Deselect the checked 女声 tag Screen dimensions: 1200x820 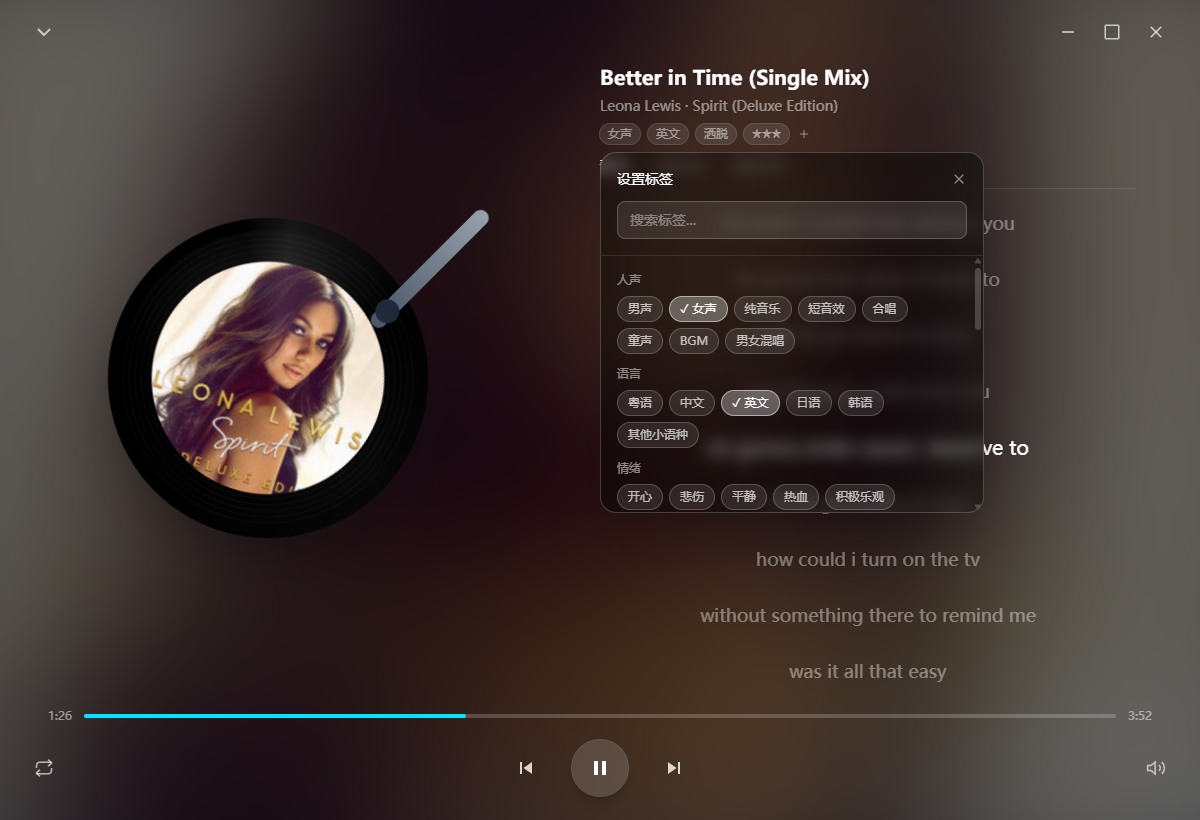pyautogui.click(x=698, y=309)
